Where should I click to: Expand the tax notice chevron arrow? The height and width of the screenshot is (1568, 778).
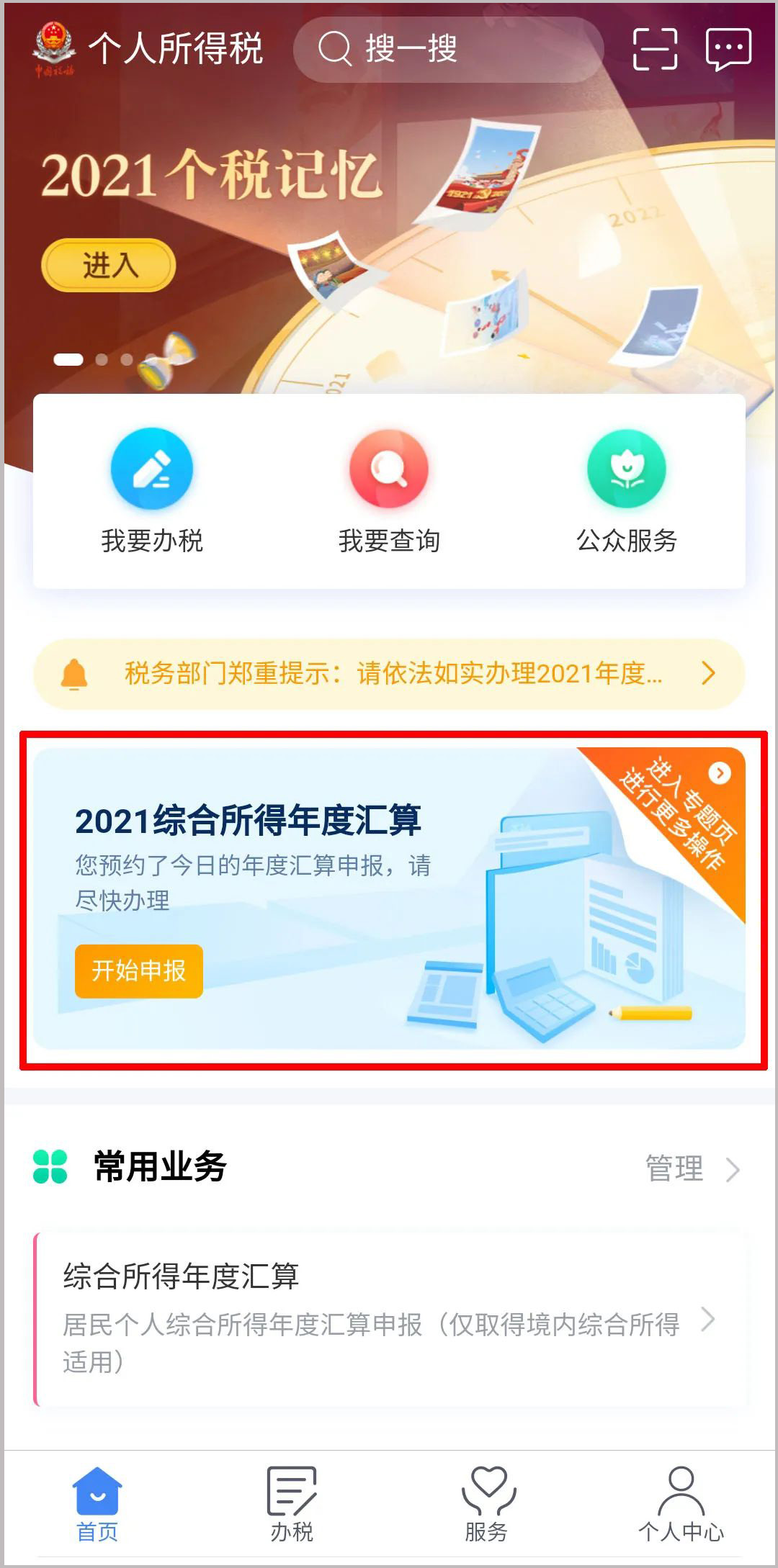click(707, 674)
